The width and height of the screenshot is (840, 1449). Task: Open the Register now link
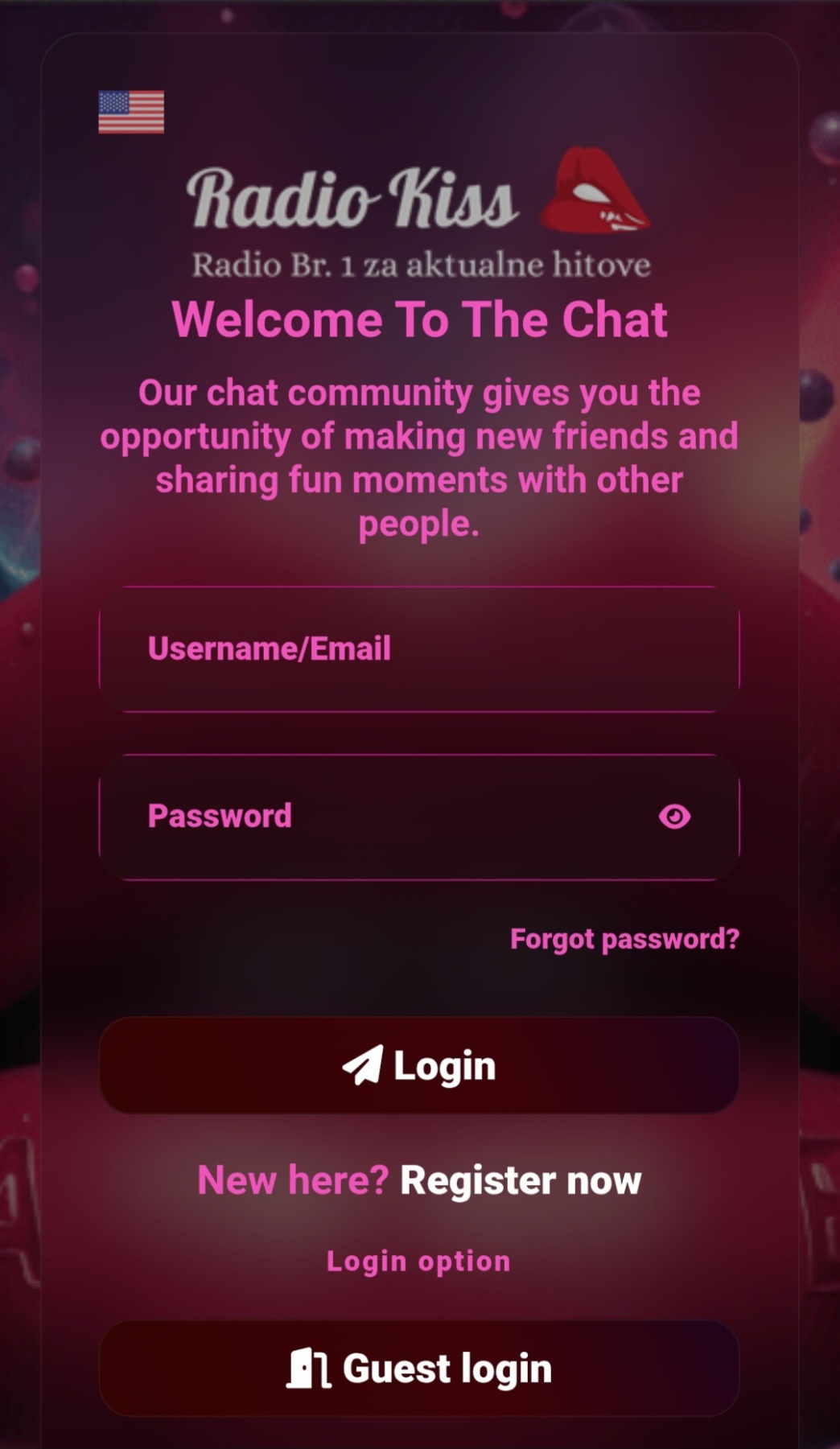(x=520, y=1180)
